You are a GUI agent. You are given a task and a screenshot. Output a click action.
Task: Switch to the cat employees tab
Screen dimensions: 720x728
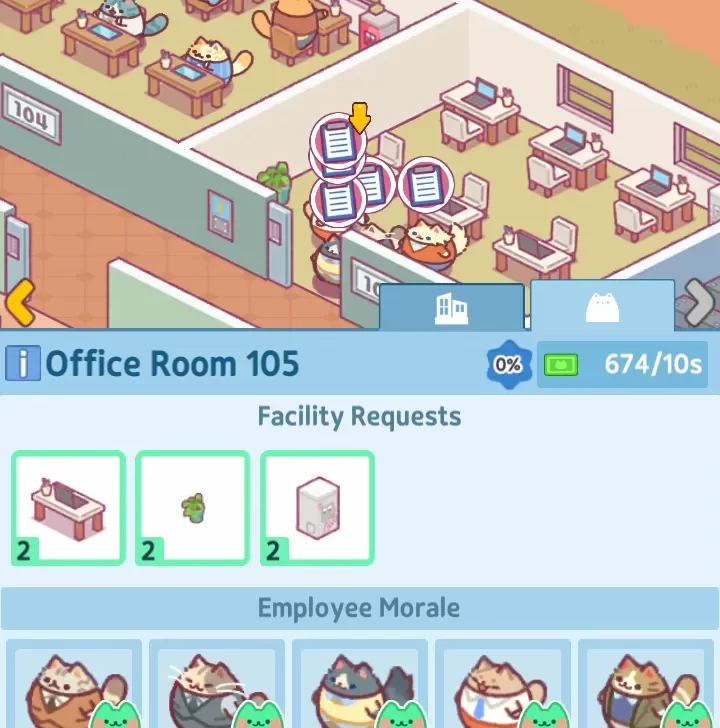click(602, 306)
